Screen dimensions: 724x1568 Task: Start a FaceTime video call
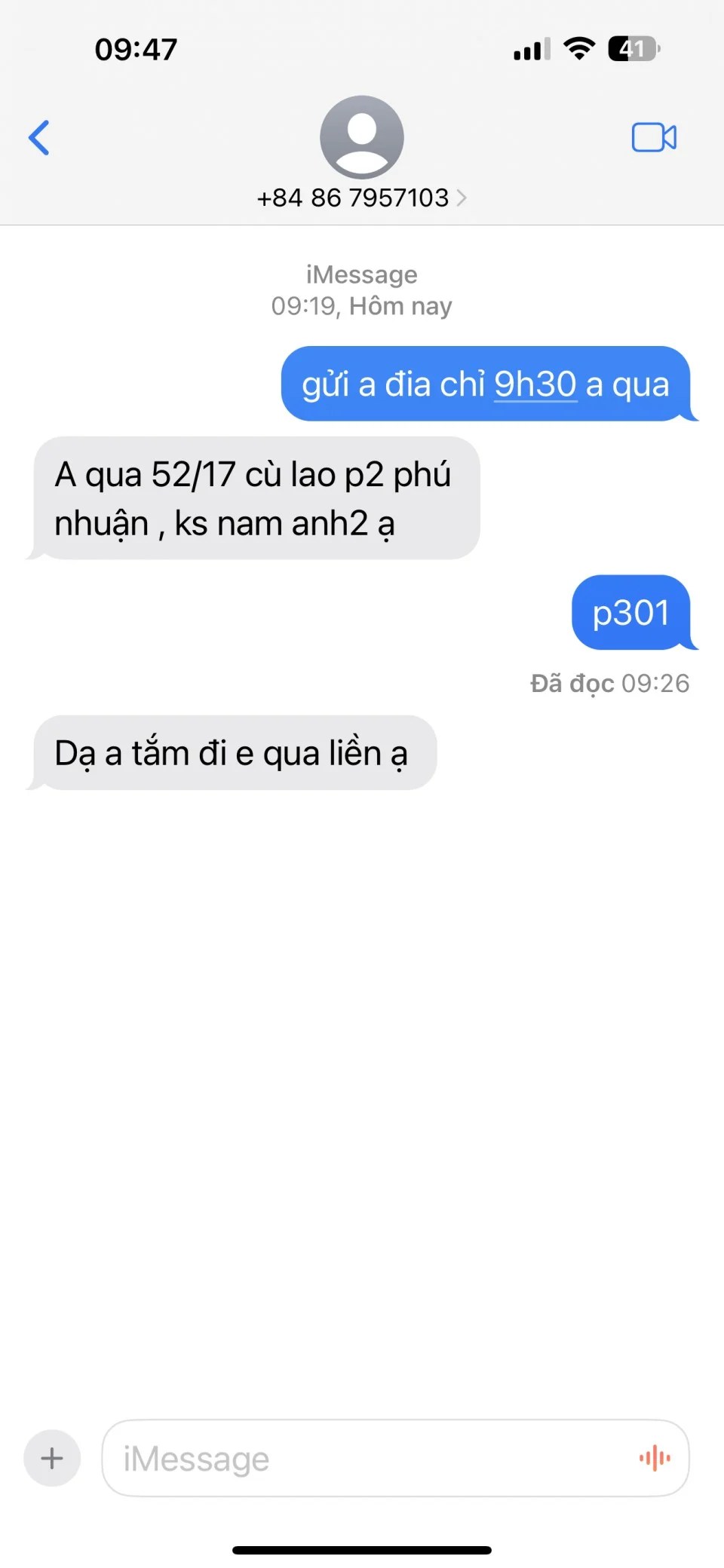[x=653, y=138]
